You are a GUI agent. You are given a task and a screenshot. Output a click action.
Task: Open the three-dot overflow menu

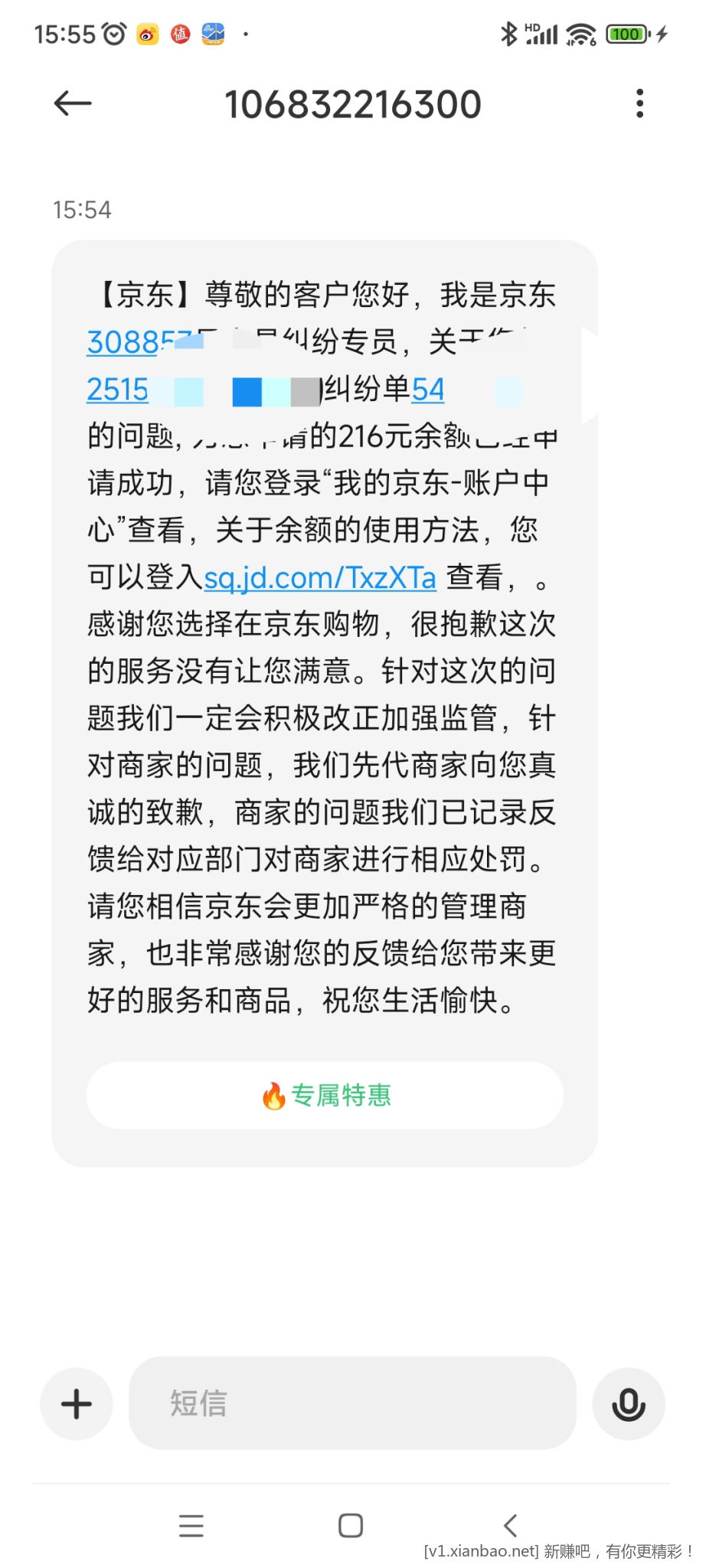pos(639,103)
